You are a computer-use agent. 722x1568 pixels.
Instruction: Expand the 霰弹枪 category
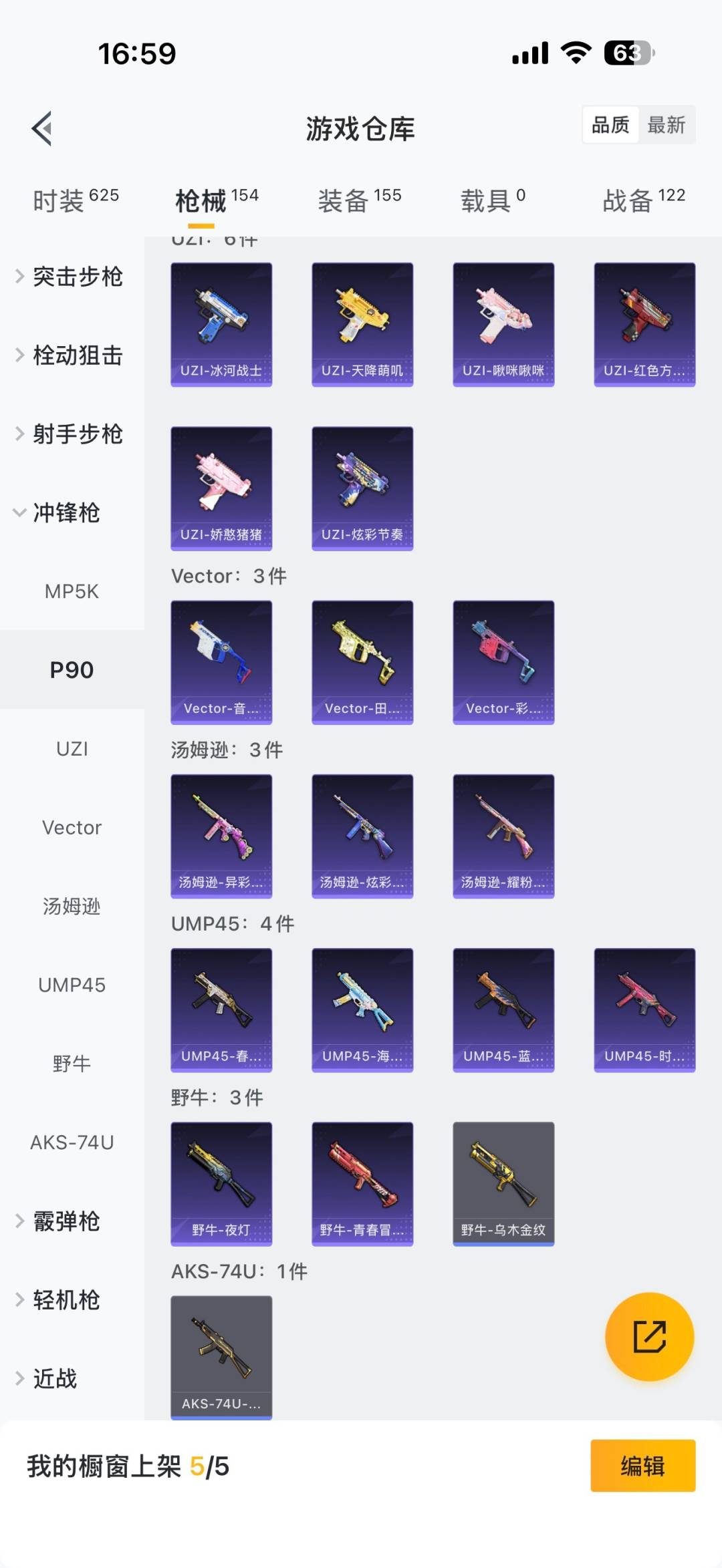click(60, 1221)
